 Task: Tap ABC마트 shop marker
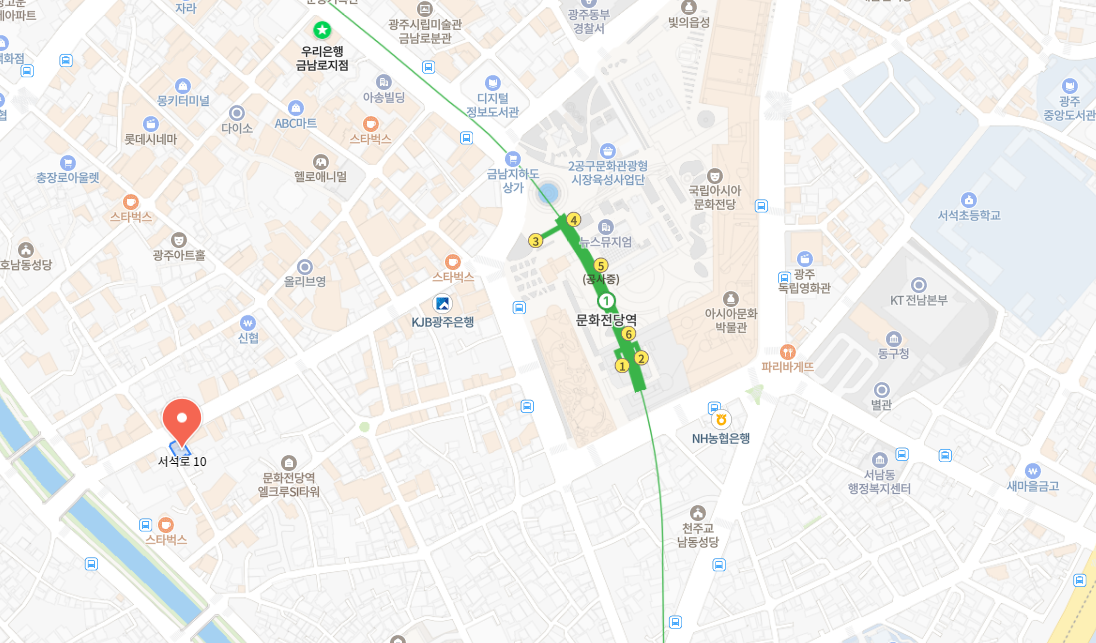tap(295, 107)
